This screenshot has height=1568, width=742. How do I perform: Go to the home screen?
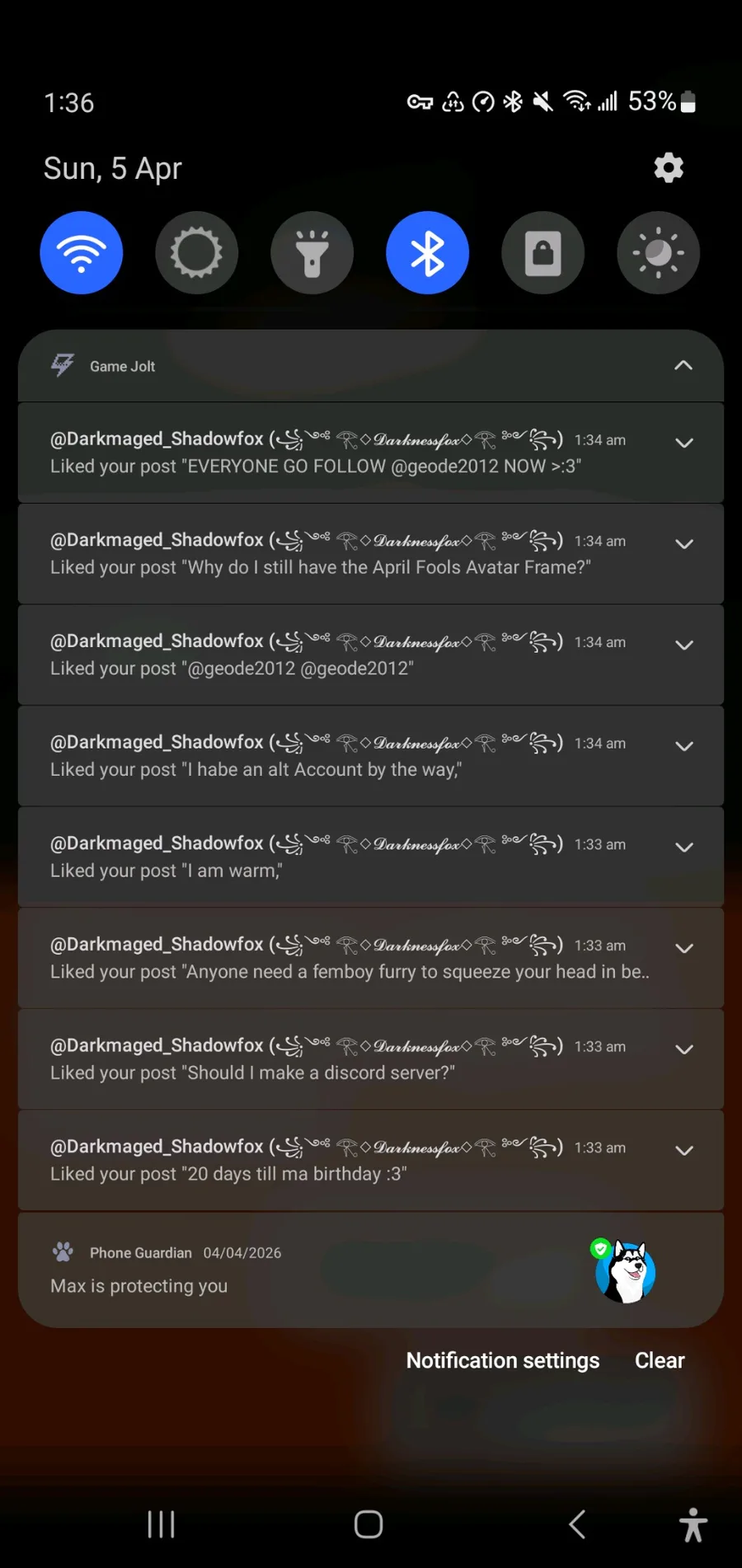(x=369, y=1524)
